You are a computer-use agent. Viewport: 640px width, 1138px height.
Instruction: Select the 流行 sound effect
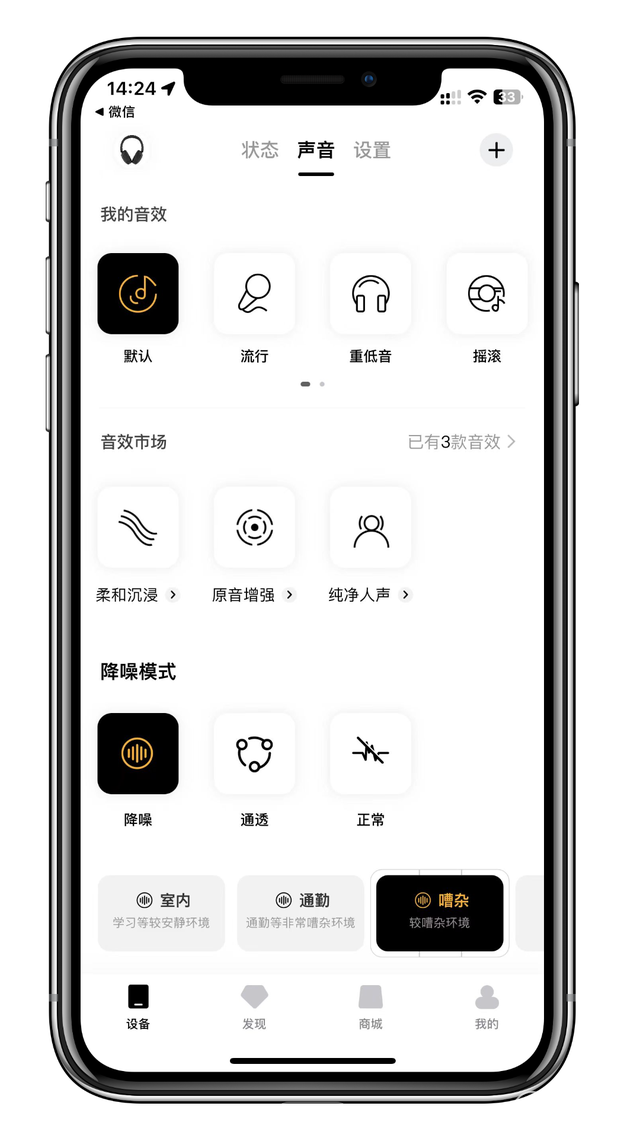tap(254, 294)
